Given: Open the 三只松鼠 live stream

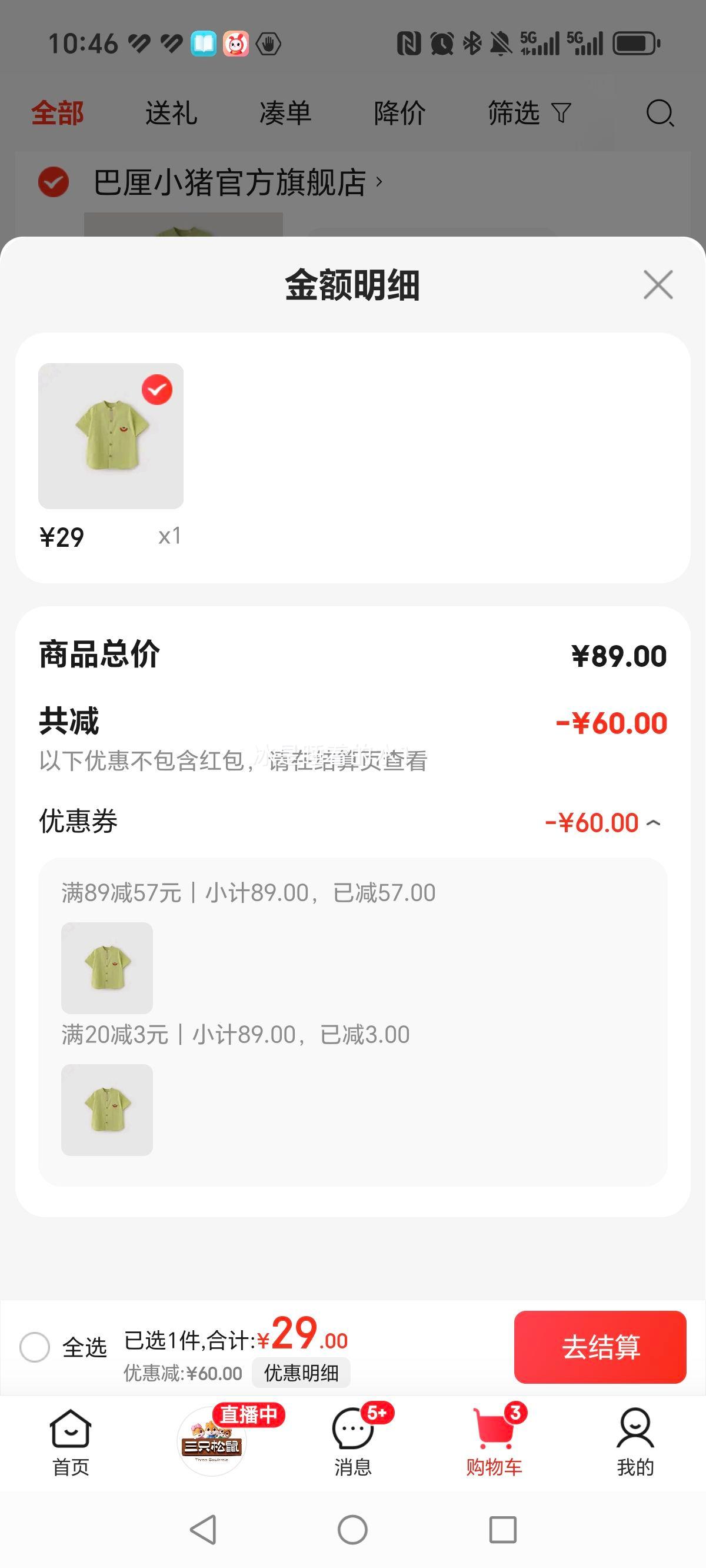Looking at the screenshot, I should (212, 1441).
